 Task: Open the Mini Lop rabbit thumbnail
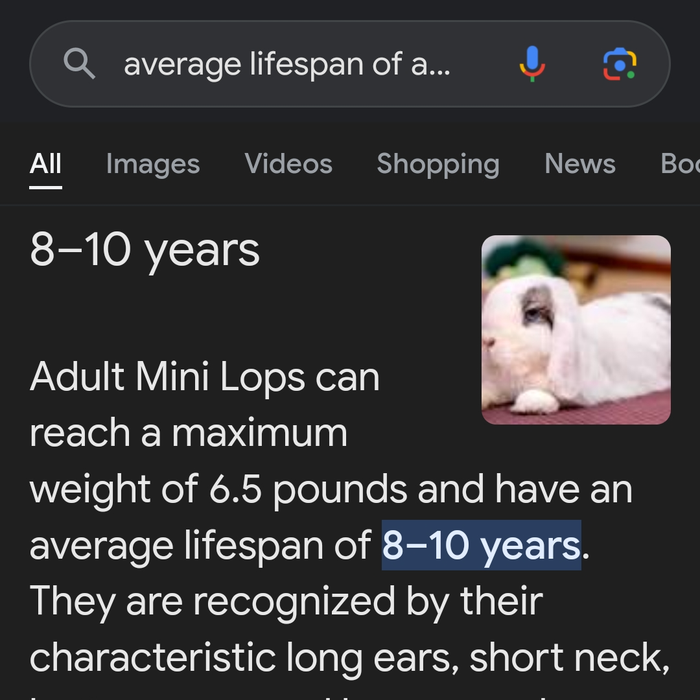click(x=575, y=330)
